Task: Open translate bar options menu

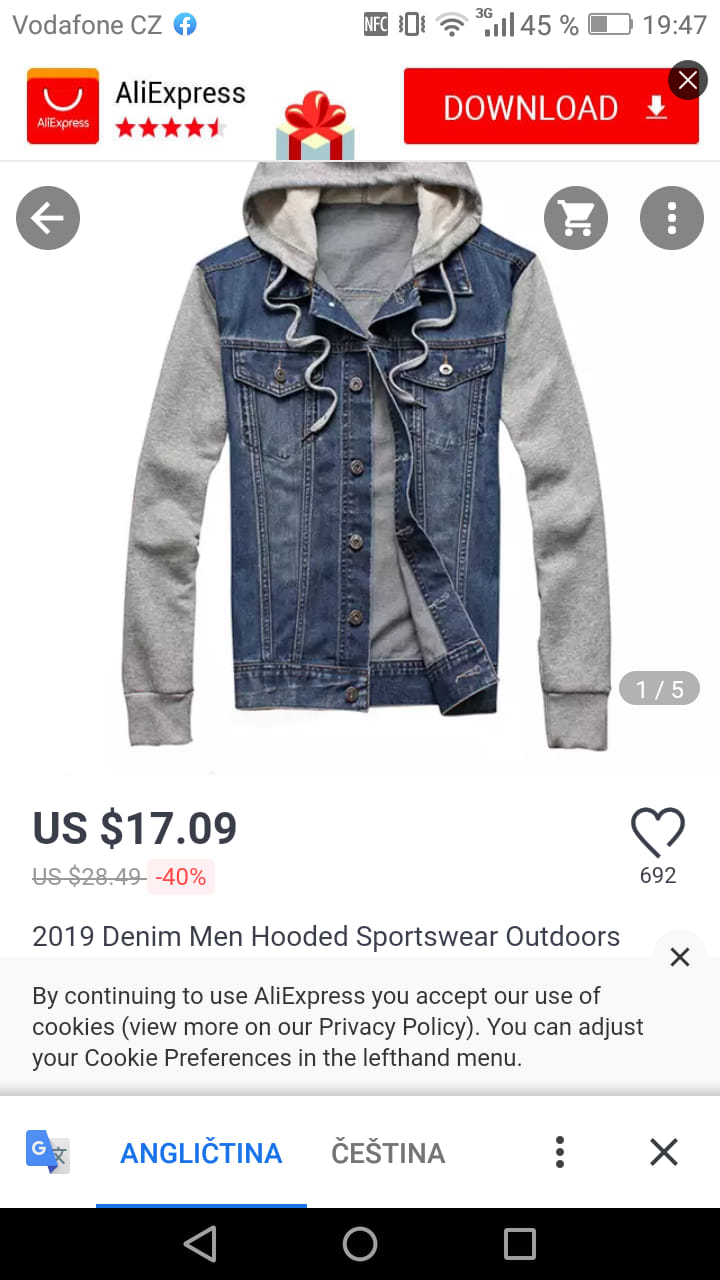Action: point(560,1152)
